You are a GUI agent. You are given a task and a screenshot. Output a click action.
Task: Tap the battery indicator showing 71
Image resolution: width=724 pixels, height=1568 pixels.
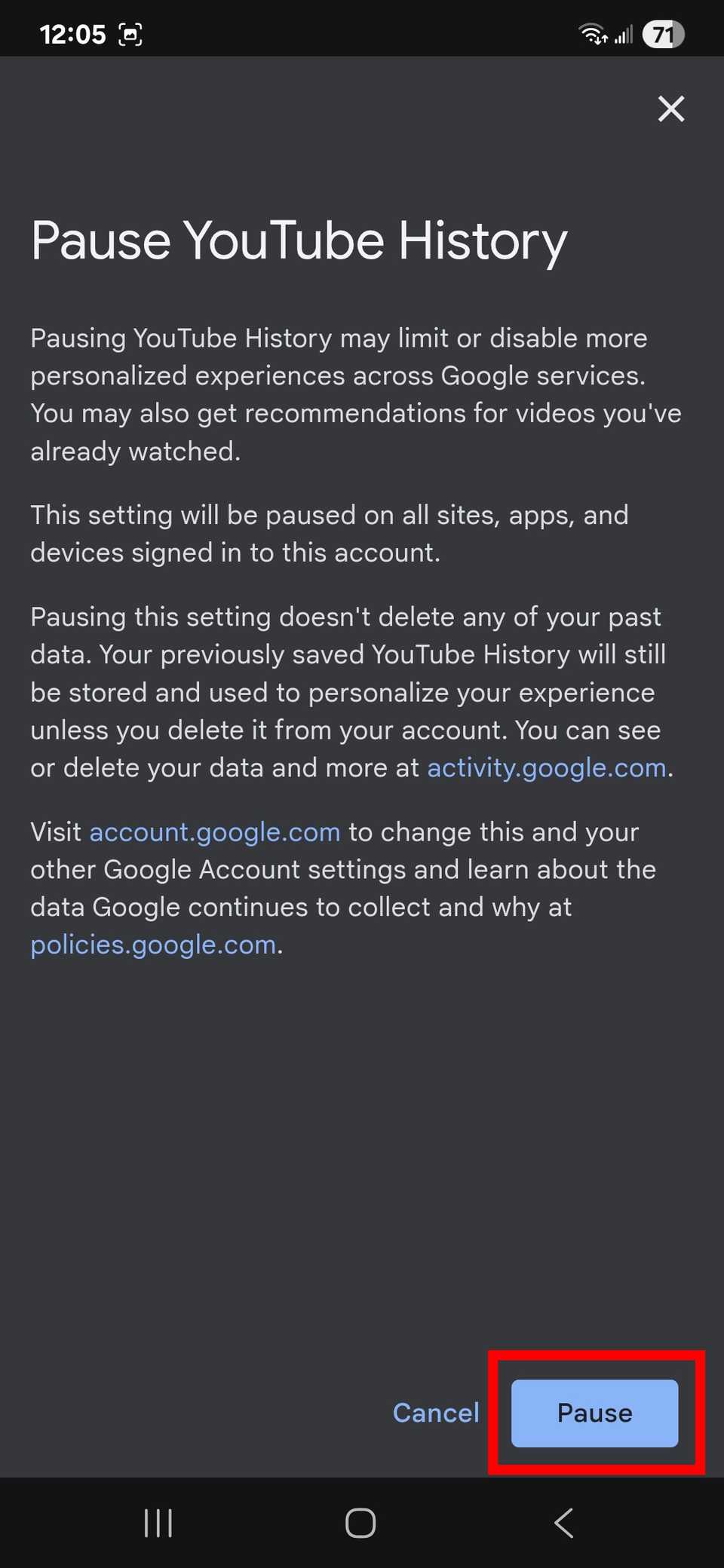click(x=661, y=33)
